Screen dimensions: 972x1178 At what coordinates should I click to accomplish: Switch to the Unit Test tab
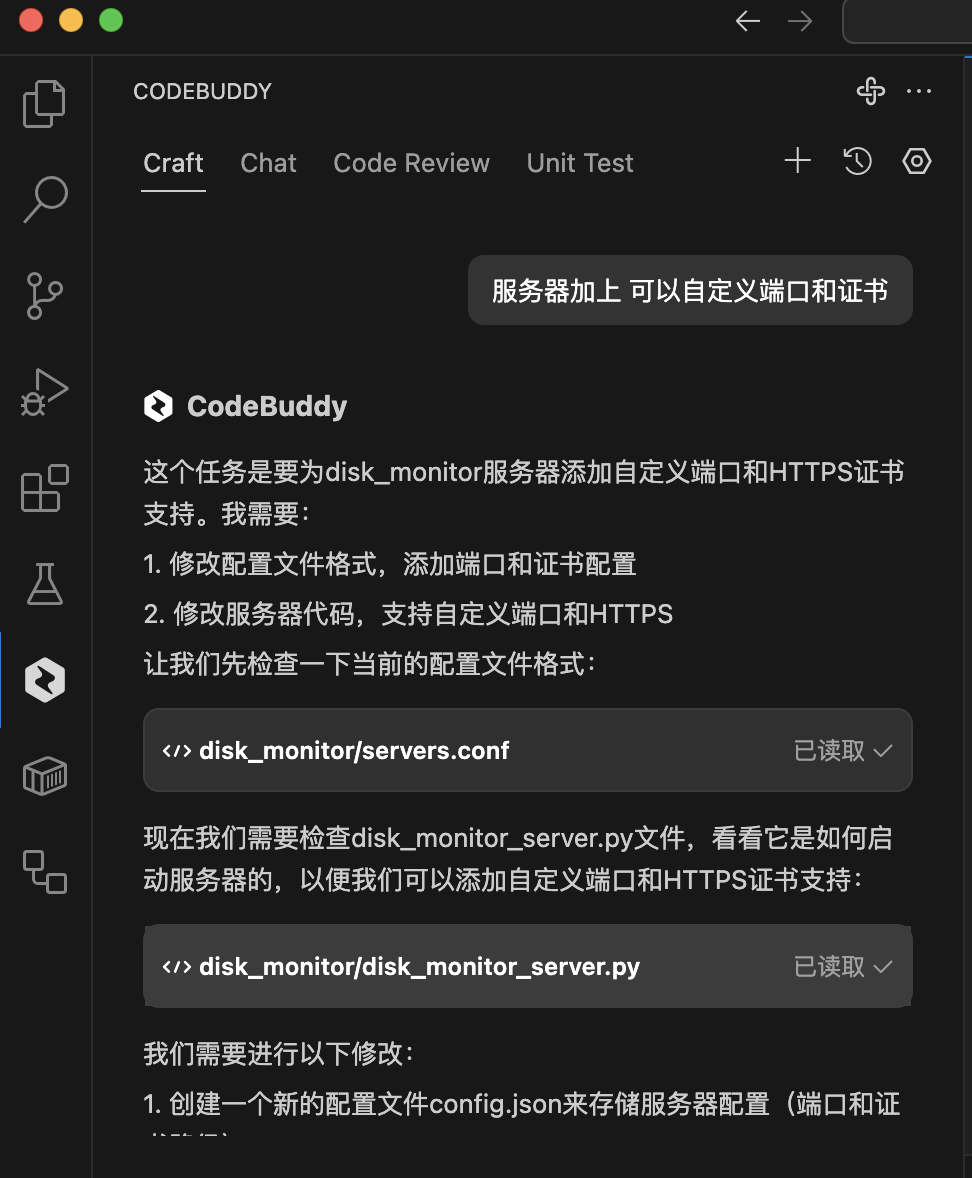[580, 163]
